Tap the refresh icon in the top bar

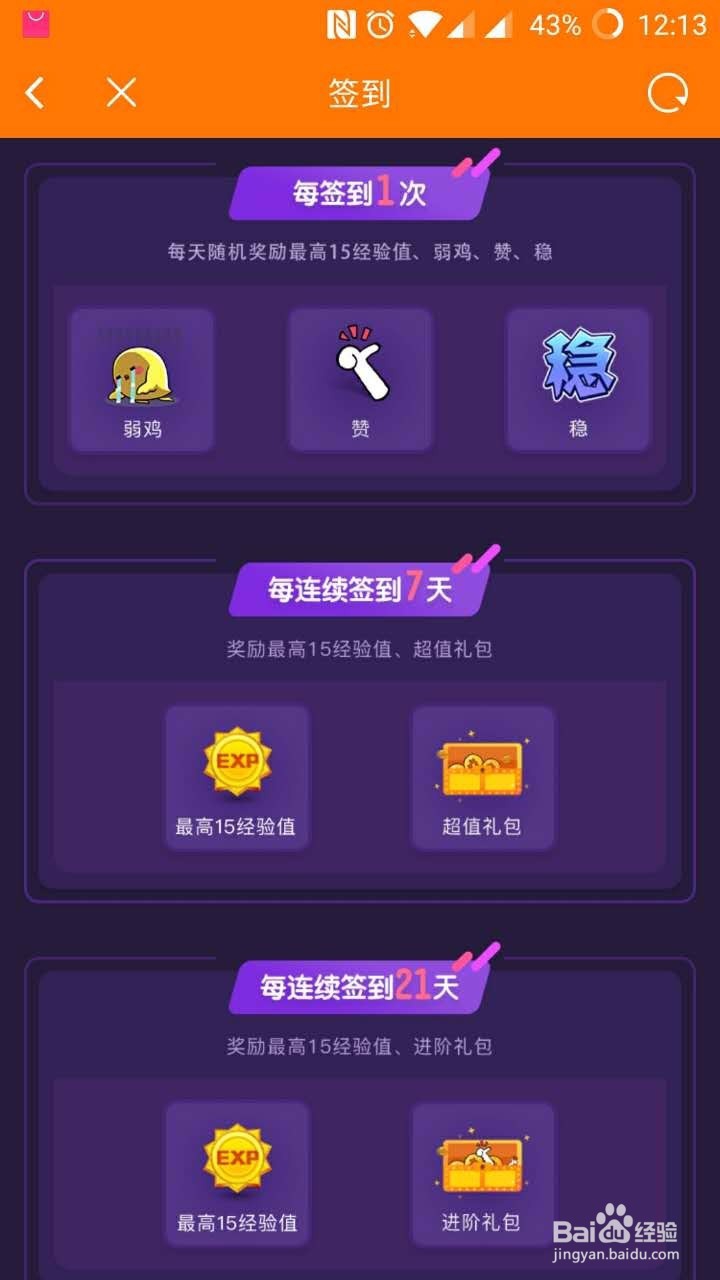[668, 92]
